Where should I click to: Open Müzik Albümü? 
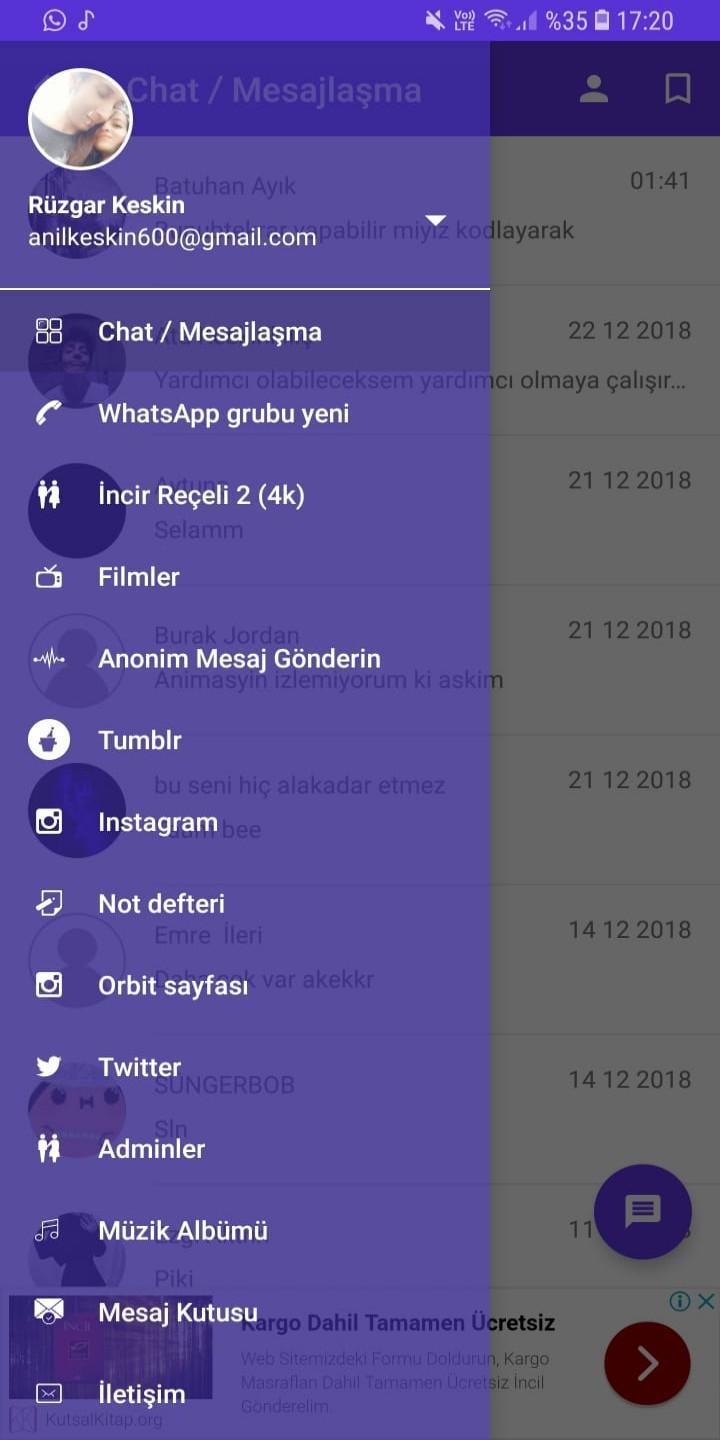[182, 1231]
